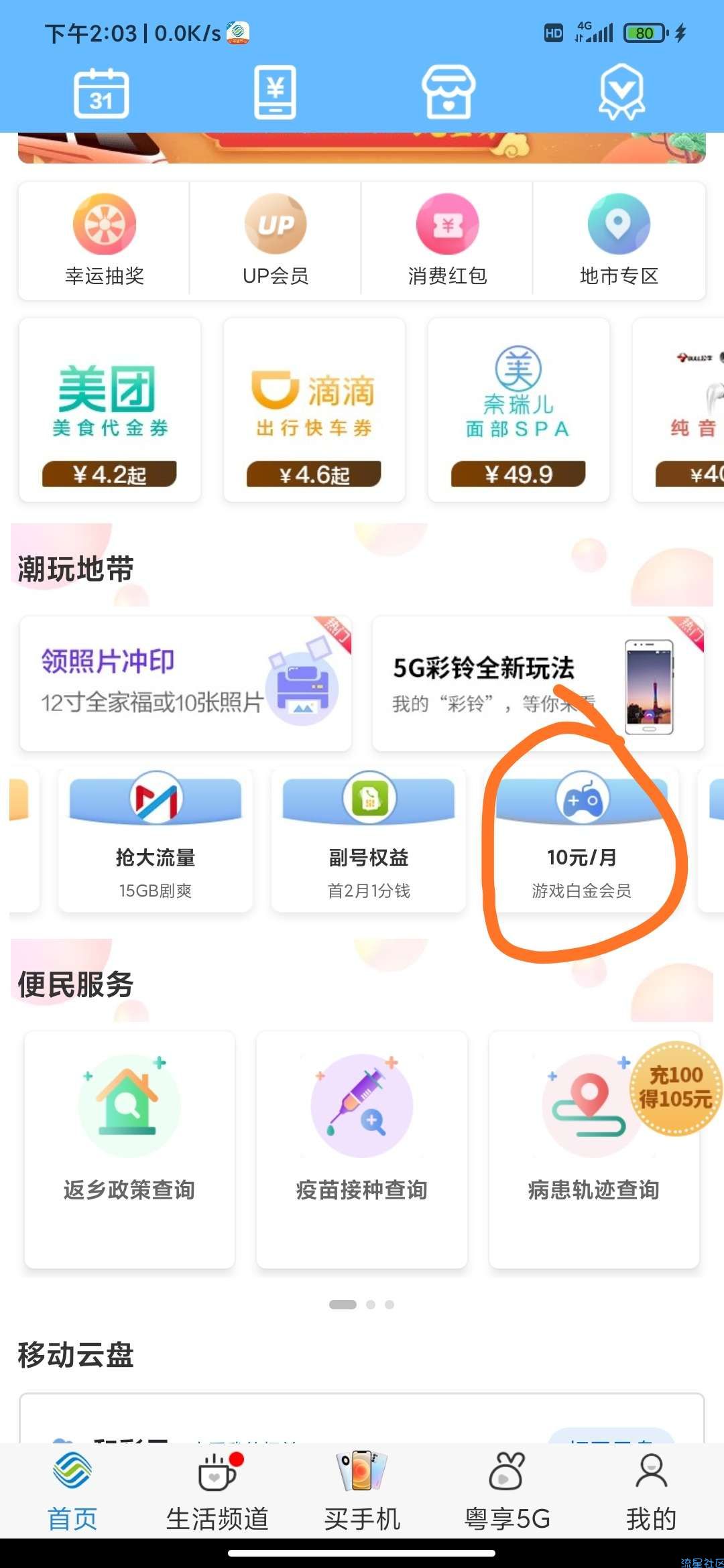The image size is (724, 1568).
Task: Open the store icon in the top bar
Action: [x=448, y=92]
